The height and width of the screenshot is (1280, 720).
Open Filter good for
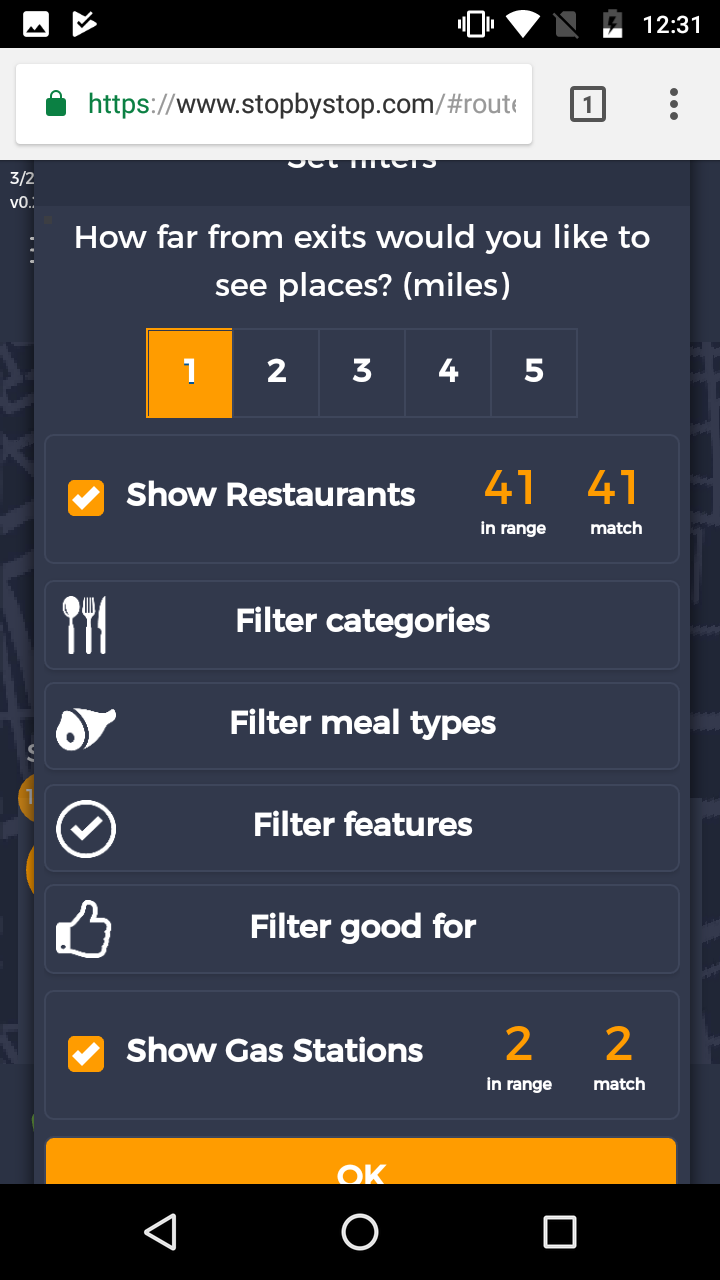362,928
